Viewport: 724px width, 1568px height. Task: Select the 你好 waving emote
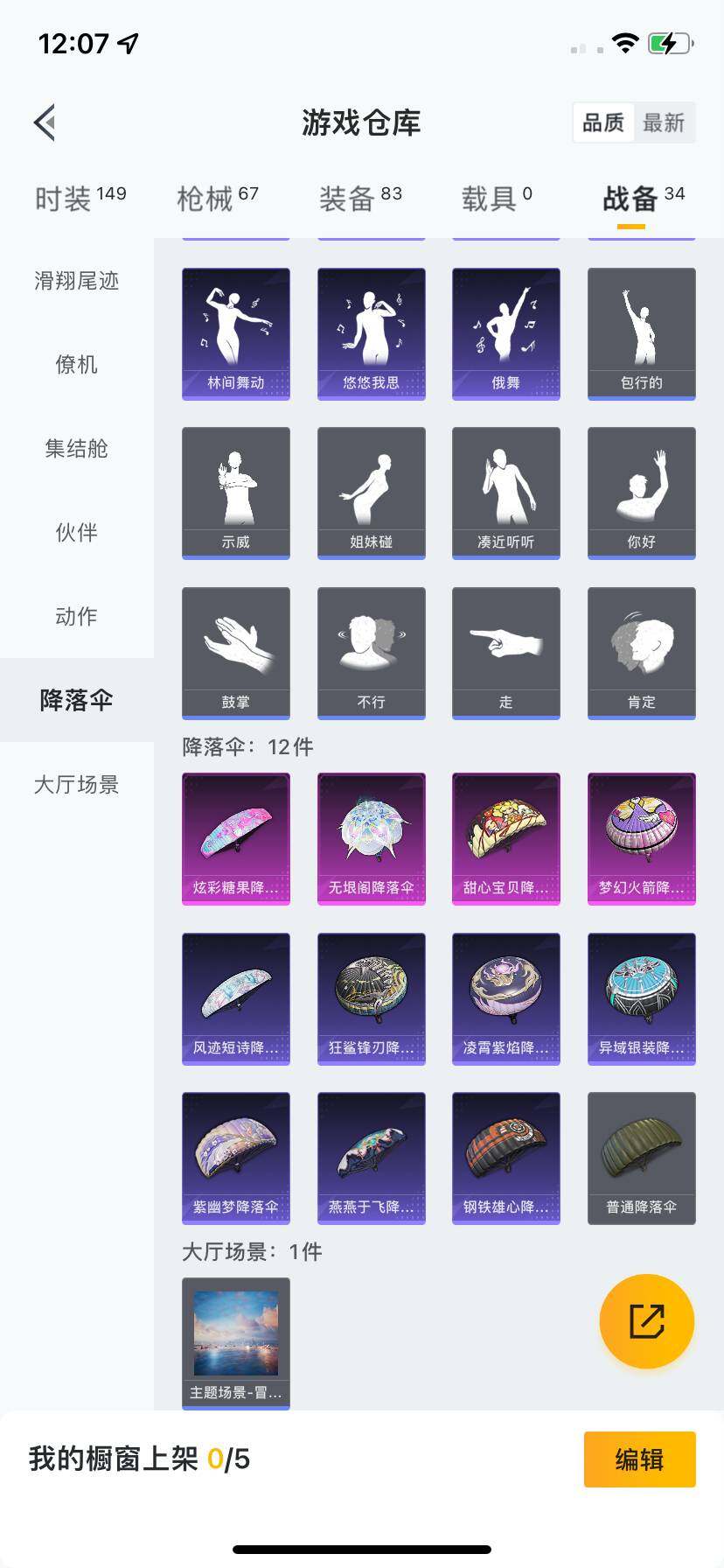pyautogui.click(x=641, y=493)
